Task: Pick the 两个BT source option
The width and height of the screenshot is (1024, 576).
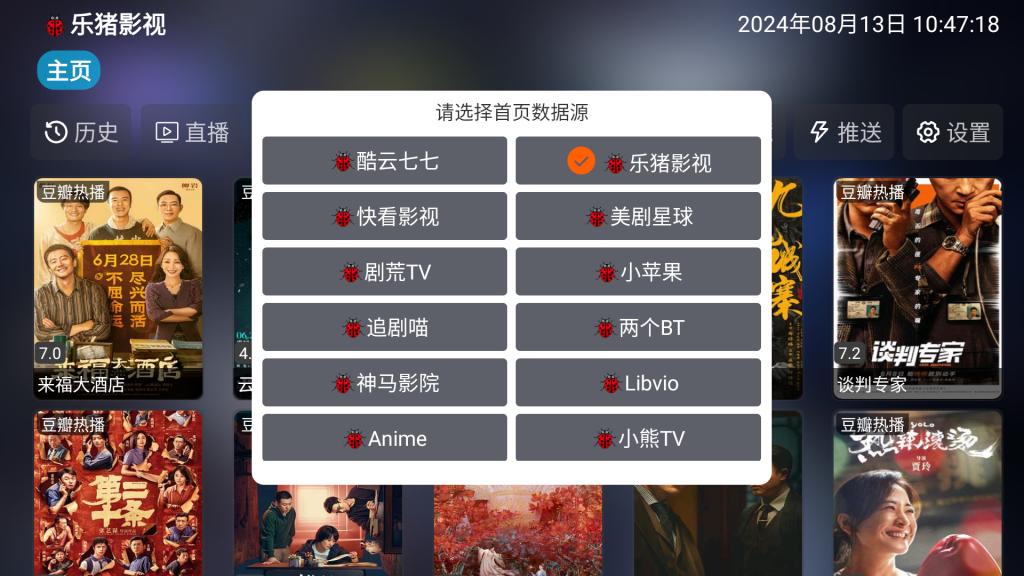Action: click(638, 327)
